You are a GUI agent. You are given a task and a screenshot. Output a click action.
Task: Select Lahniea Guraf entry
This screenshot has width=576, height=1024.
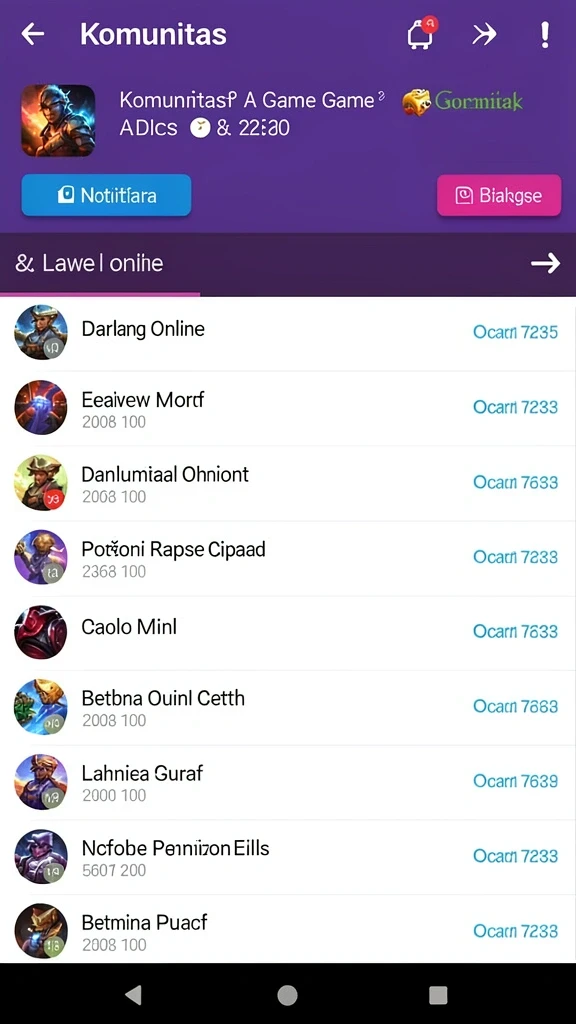click(288, 782)
